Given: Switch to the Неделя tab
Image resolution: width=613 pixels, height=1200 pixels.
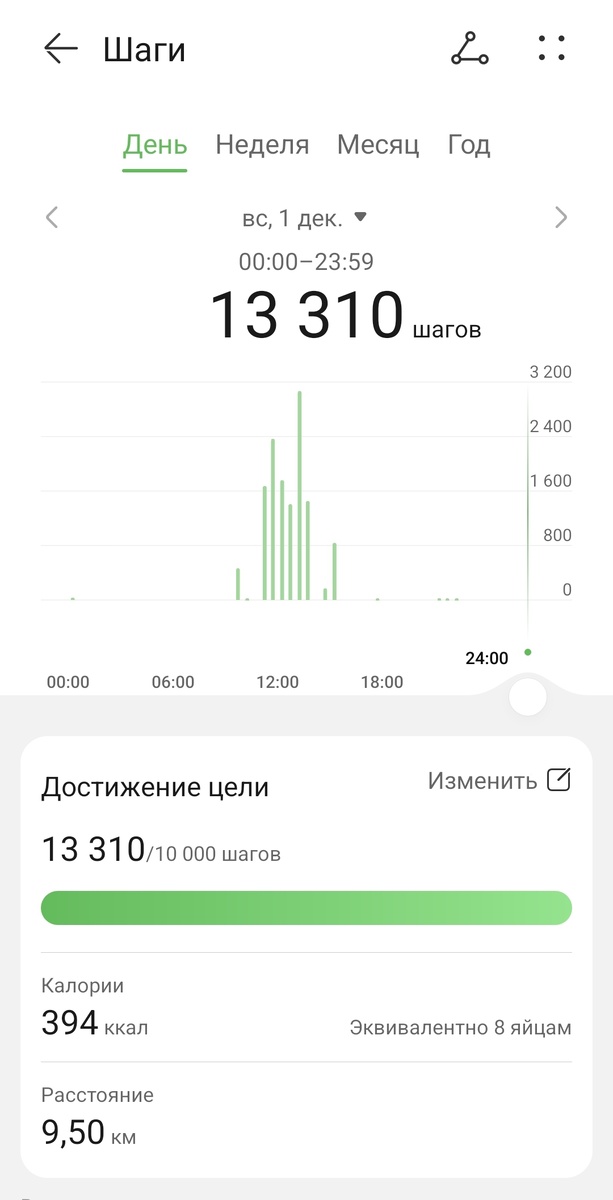Looking at the screenshot, I should tap(262, 145).
